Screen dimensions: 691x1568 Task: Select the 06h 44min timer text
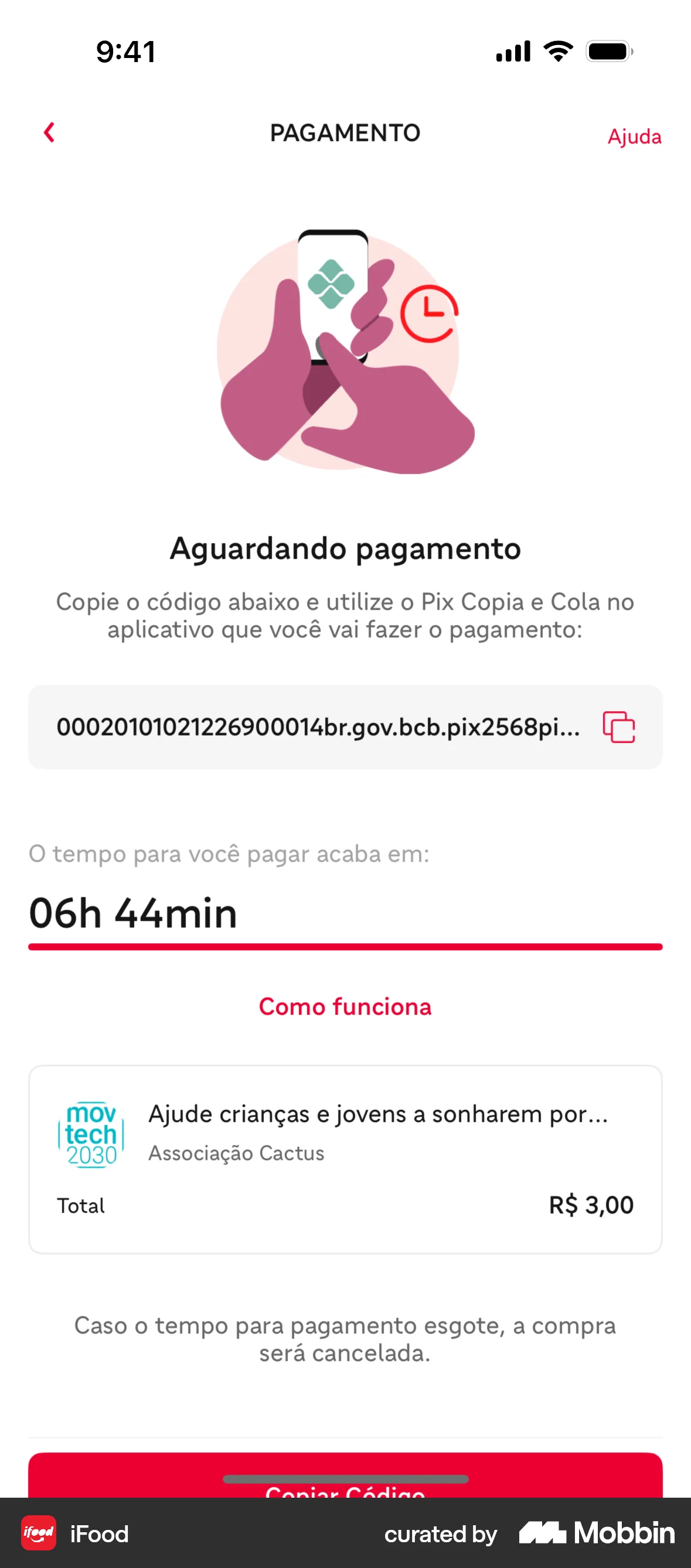tap(134, 913)
